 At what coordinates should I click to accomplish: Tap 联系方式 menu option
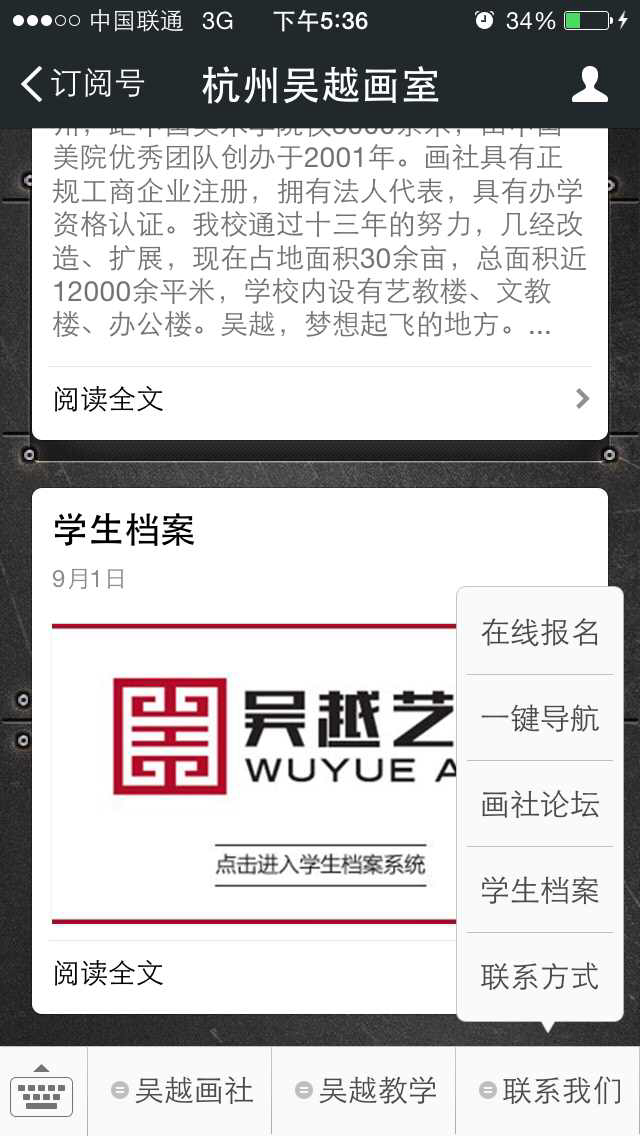tap(540, 976)
